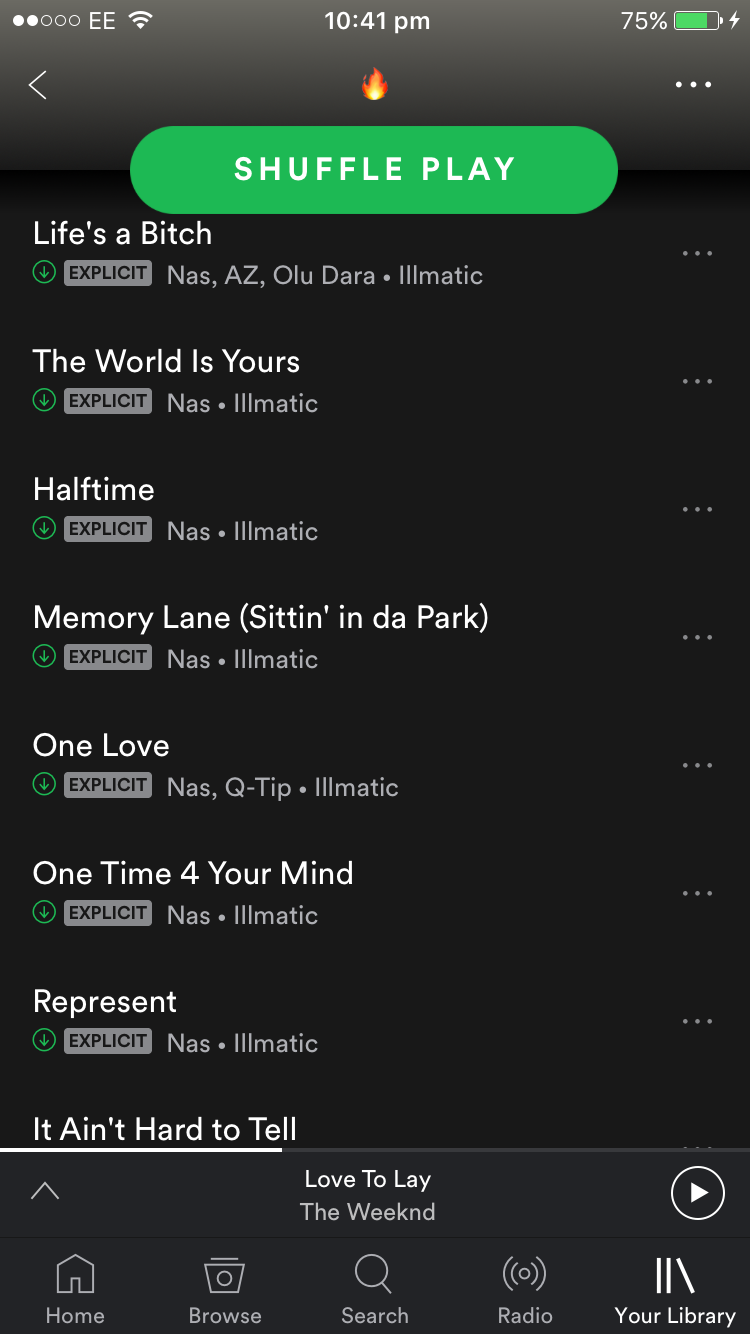Open more options for One Love

tap(697, 765)
